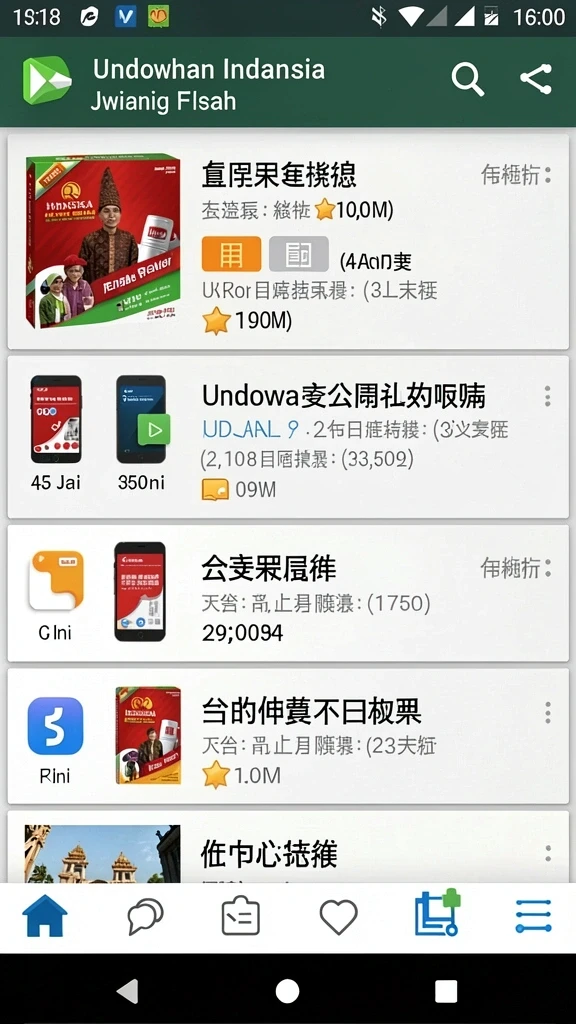
Task: Open the Rini card rated 1.0M
Action: pos(288,736)
